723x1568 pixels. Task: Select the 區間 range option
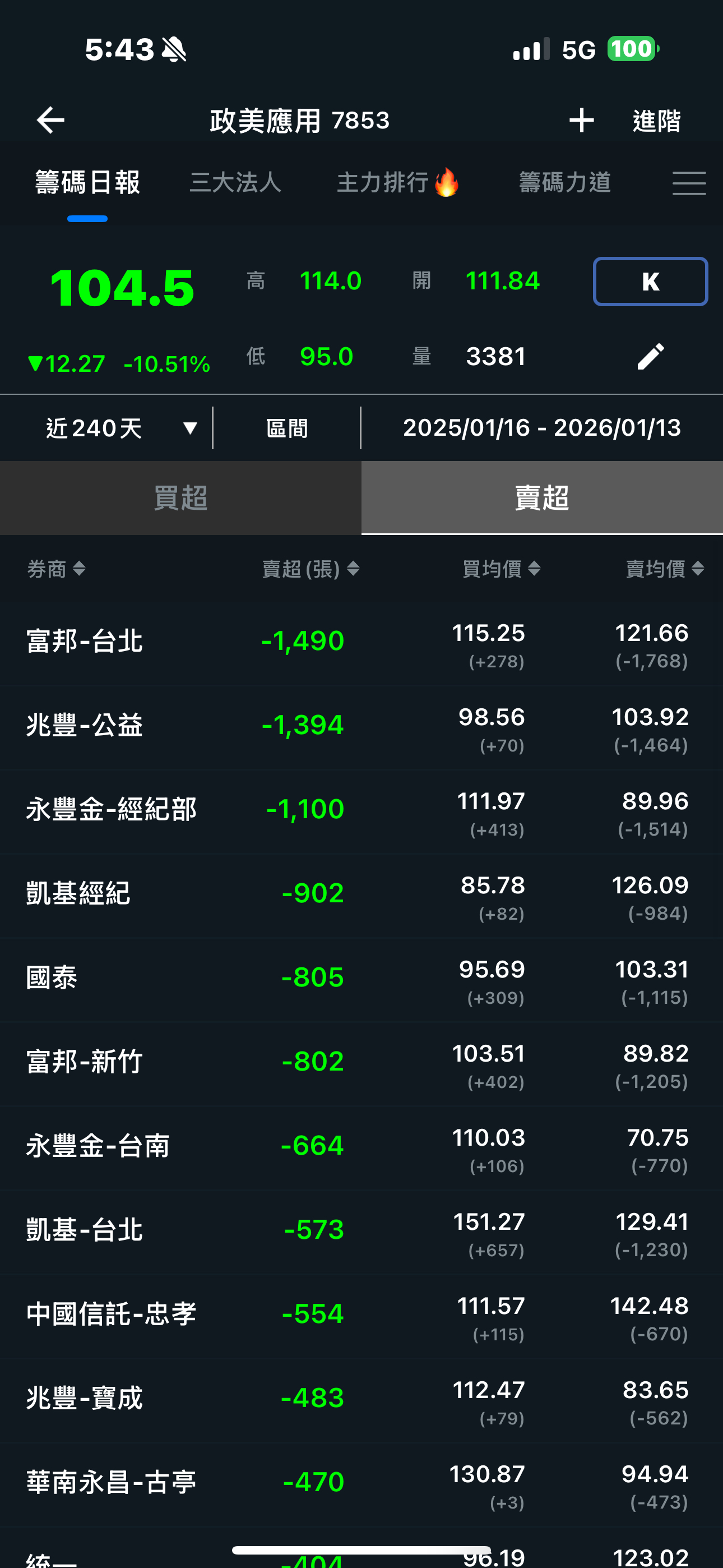286,428
